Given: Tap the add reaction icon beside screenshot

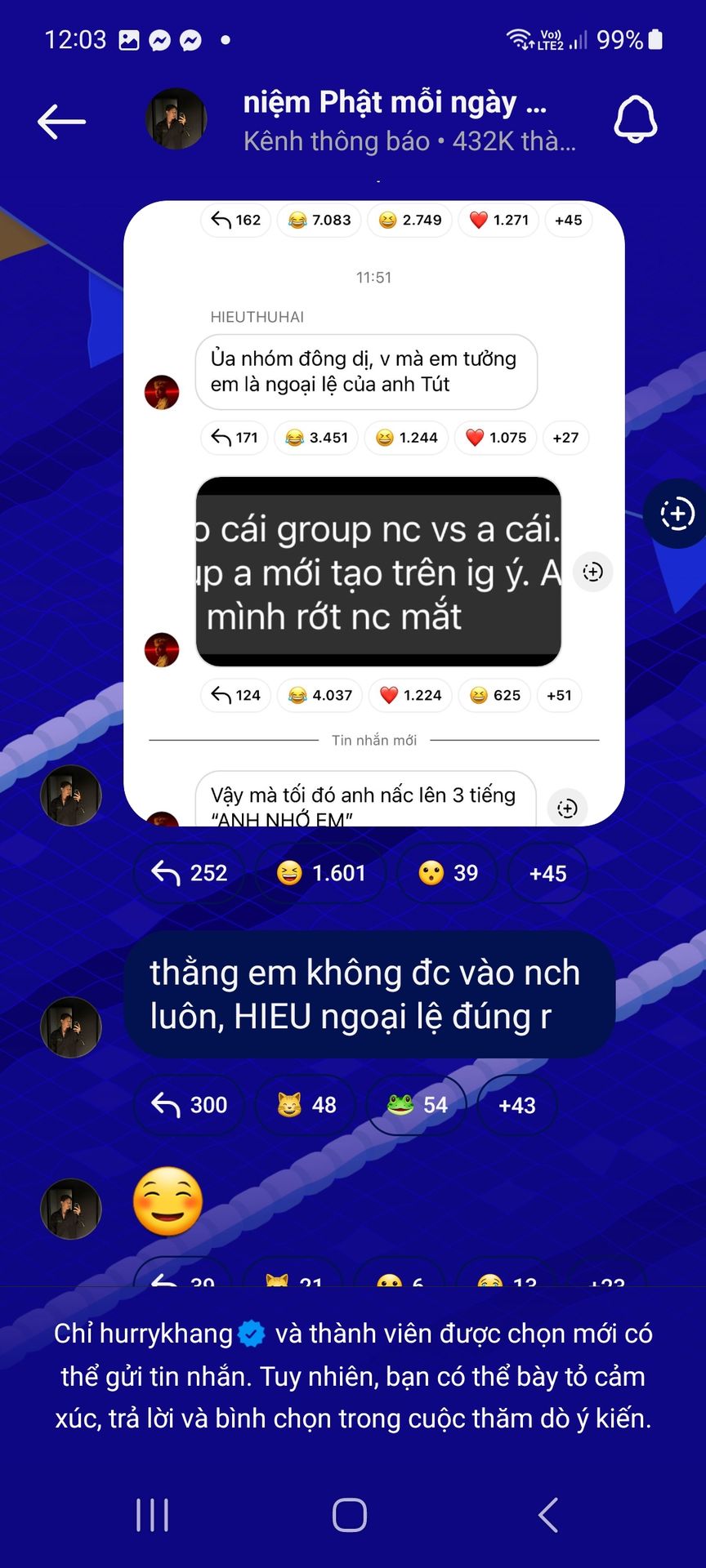Looking at the screenshot, I should pyautogui.click(x=676, y=514).
